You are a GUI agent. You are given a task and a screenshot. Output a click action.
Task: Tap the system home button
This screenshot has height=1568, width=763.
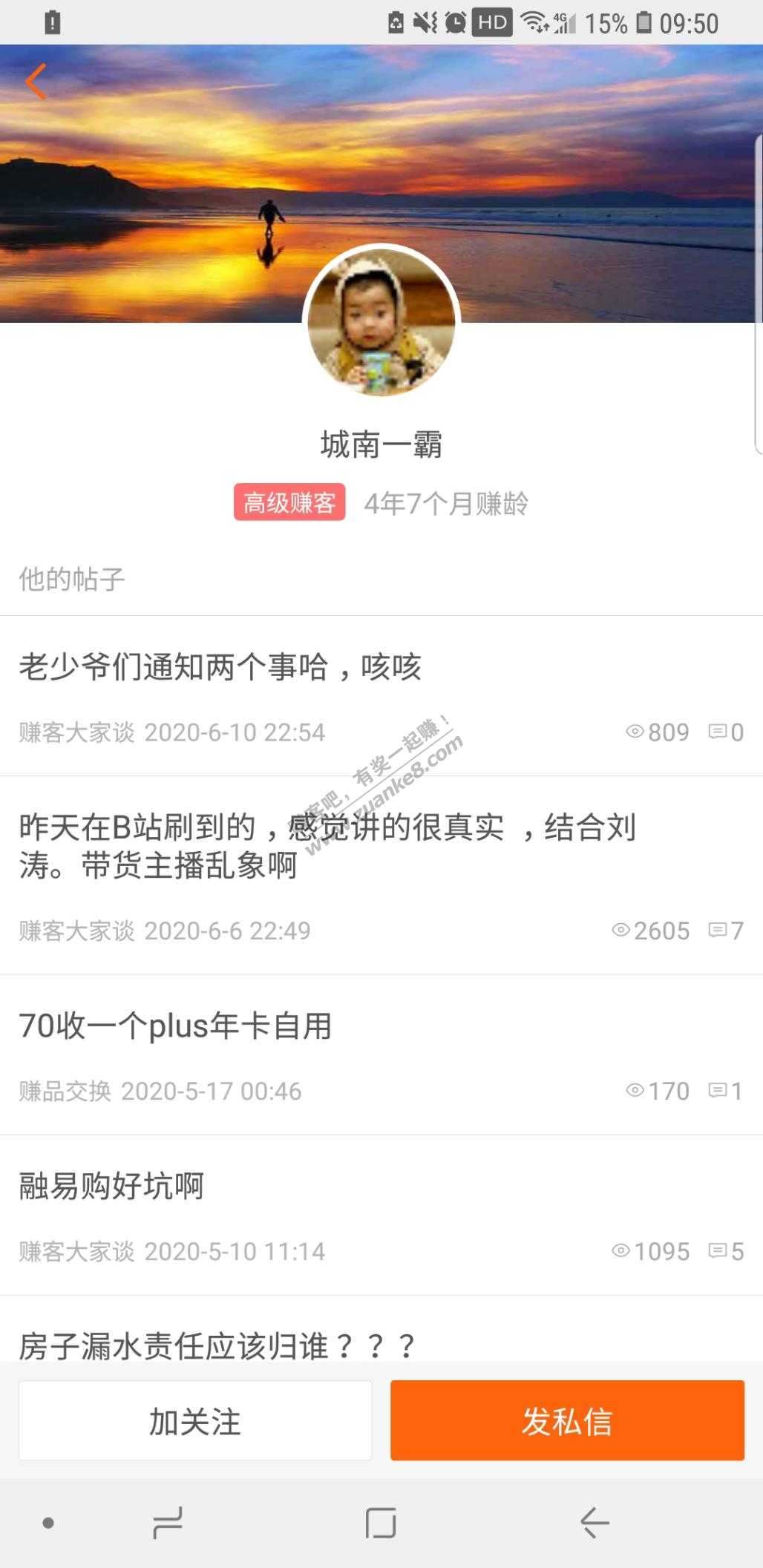381,1523
